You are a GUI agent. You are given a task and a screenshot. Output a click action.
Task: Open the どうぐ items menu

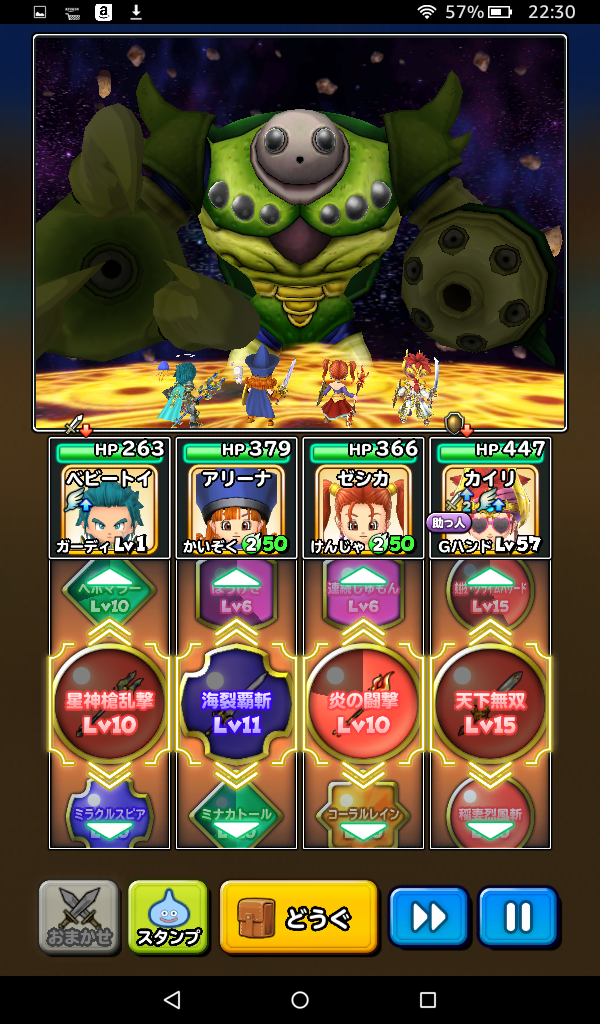[299, 917]
